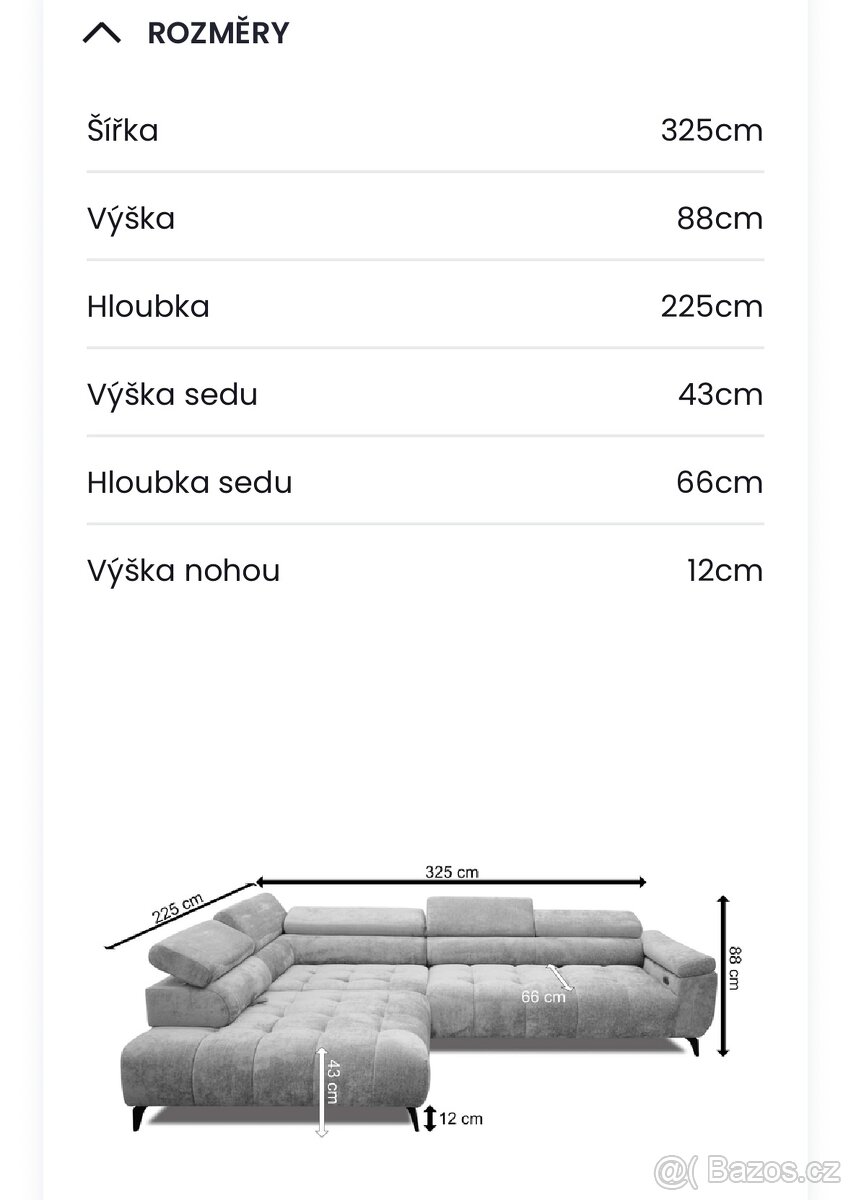
Task: Collapse the ROZMĚRY section using the chevron
Action: click(100, 32)
